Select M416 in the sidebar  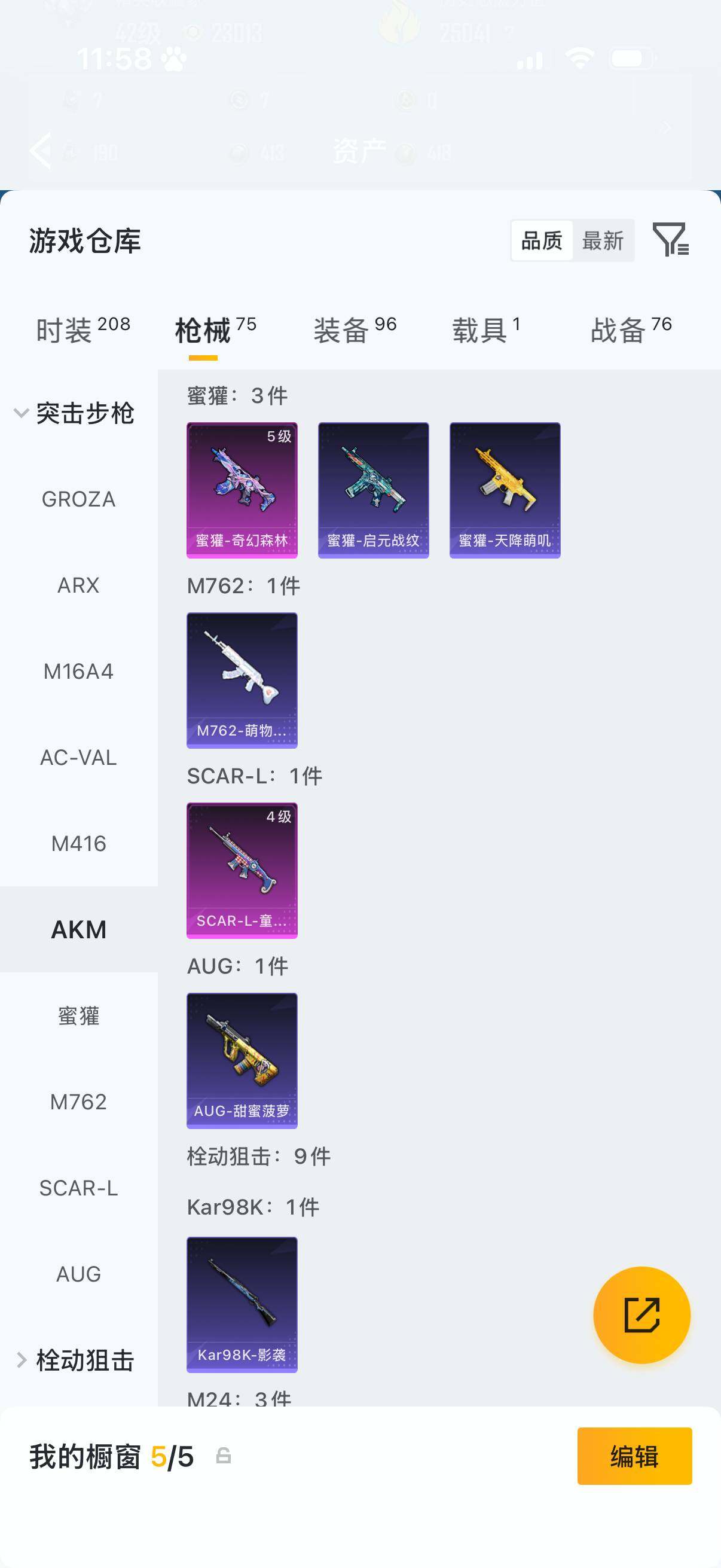coord(78,844)
